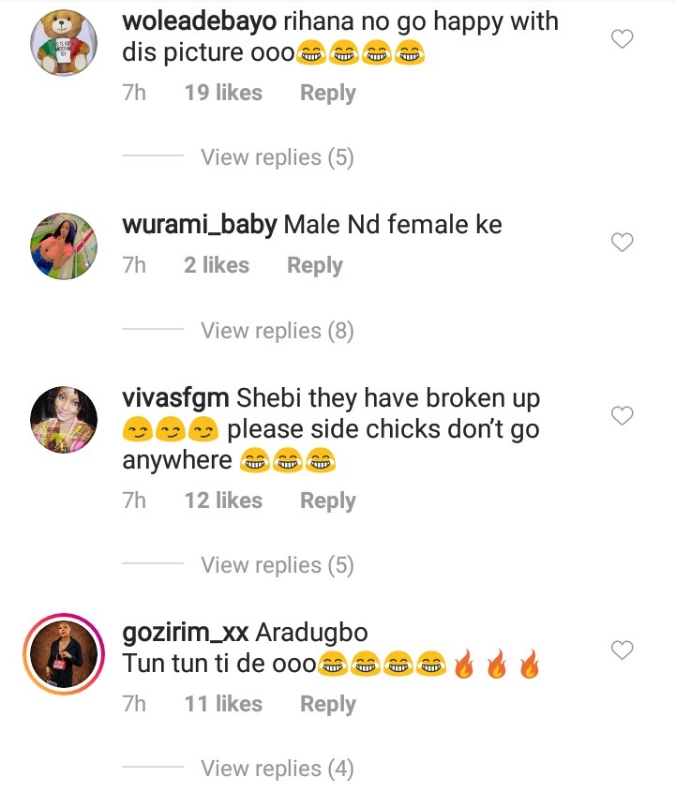Open woleadebayo's profile picture

(x=65, y=44)
